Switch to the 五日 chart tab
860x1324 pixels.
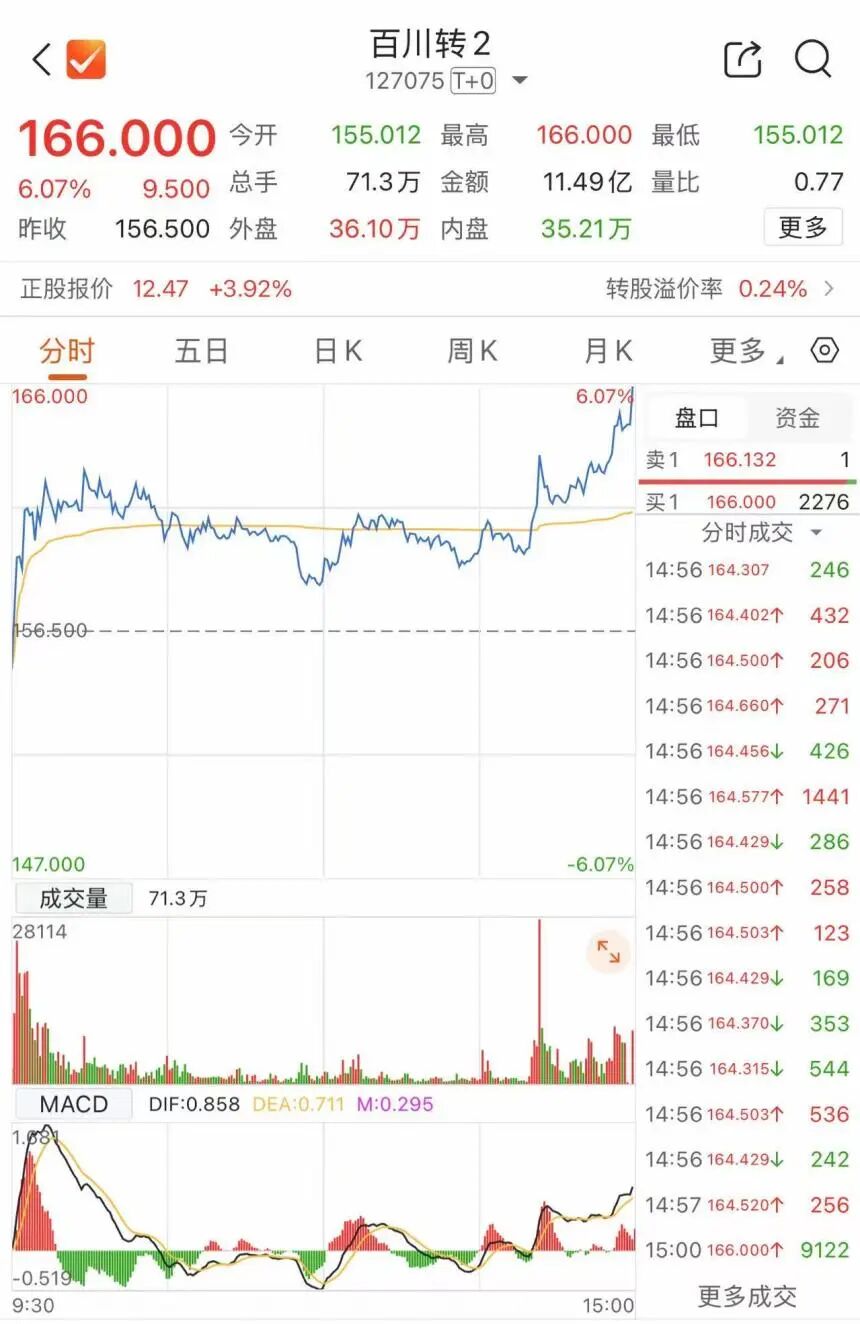point(201,351)
